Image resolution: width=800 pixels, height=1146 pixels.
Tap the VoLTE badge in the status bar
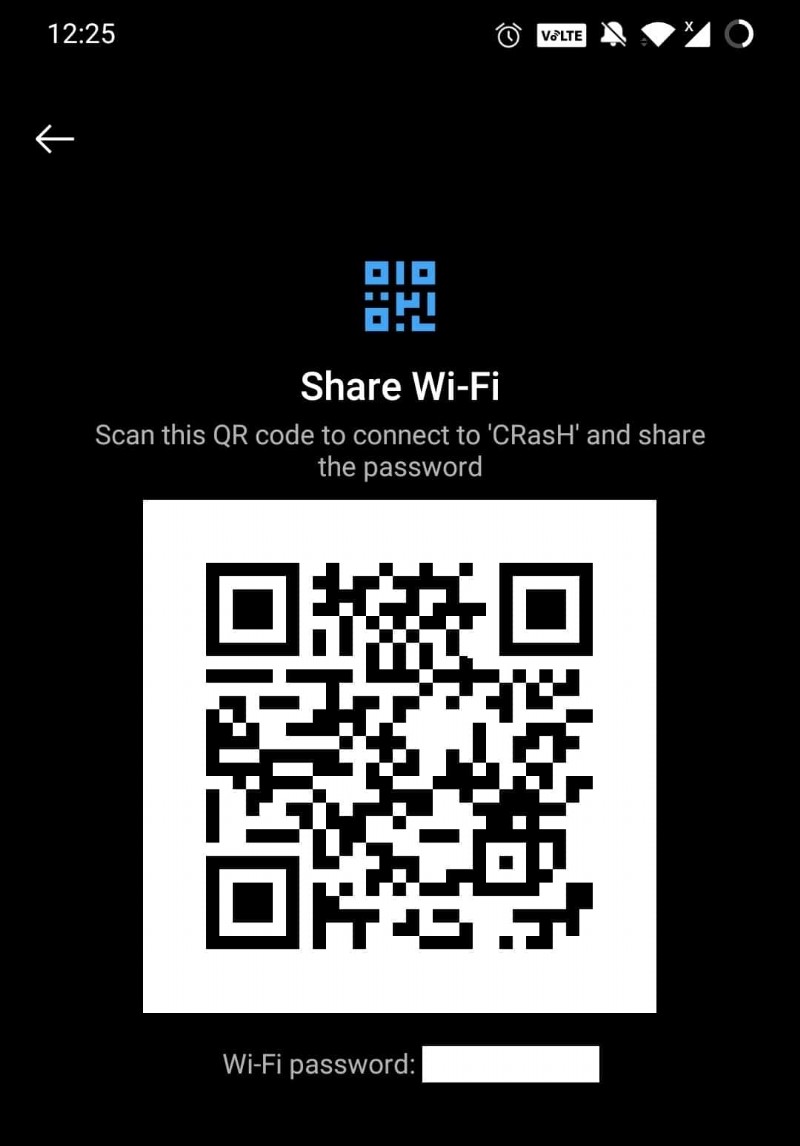tap(561, 35)
